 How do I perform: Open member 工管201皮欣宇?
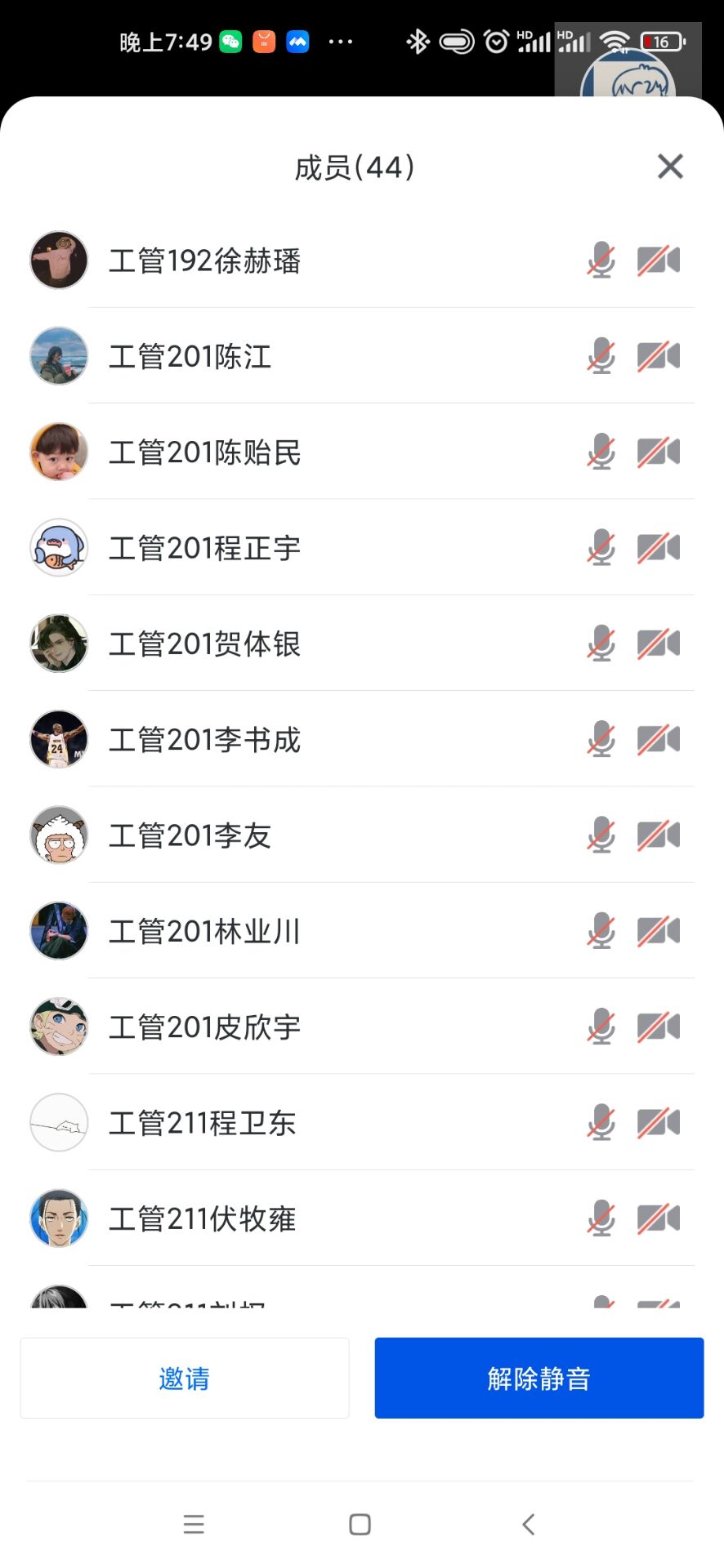point(204,1027)
